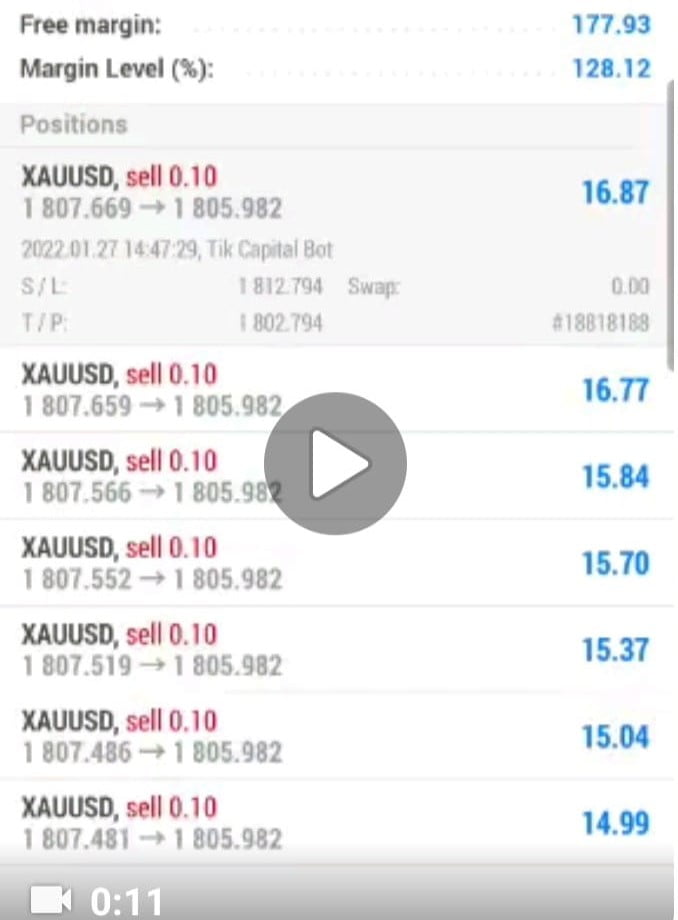
Task: Play the 0:11 video
Action: pyautogui.click(x=336, y=463)
